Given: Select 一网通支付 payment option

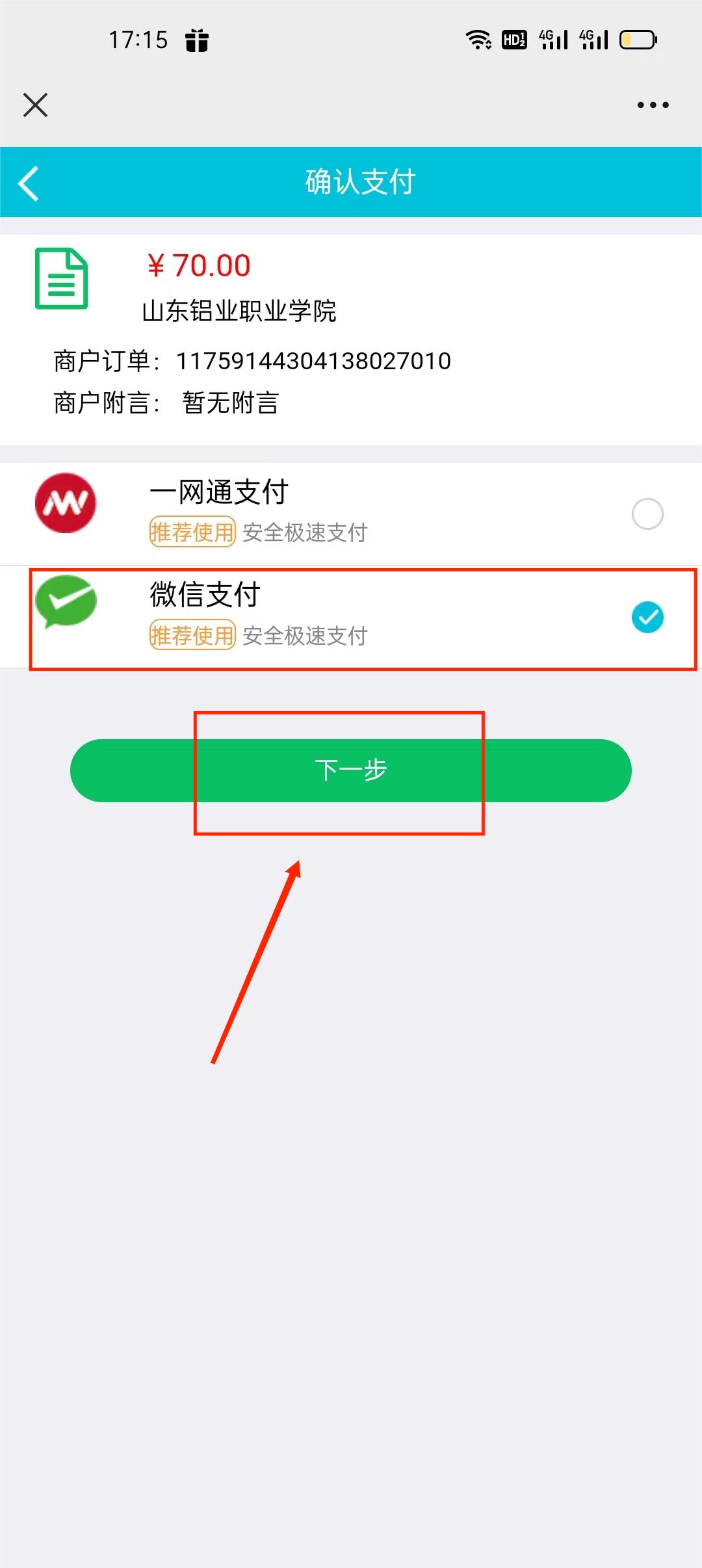Looking at the screenshot, I should coord(647,514).
